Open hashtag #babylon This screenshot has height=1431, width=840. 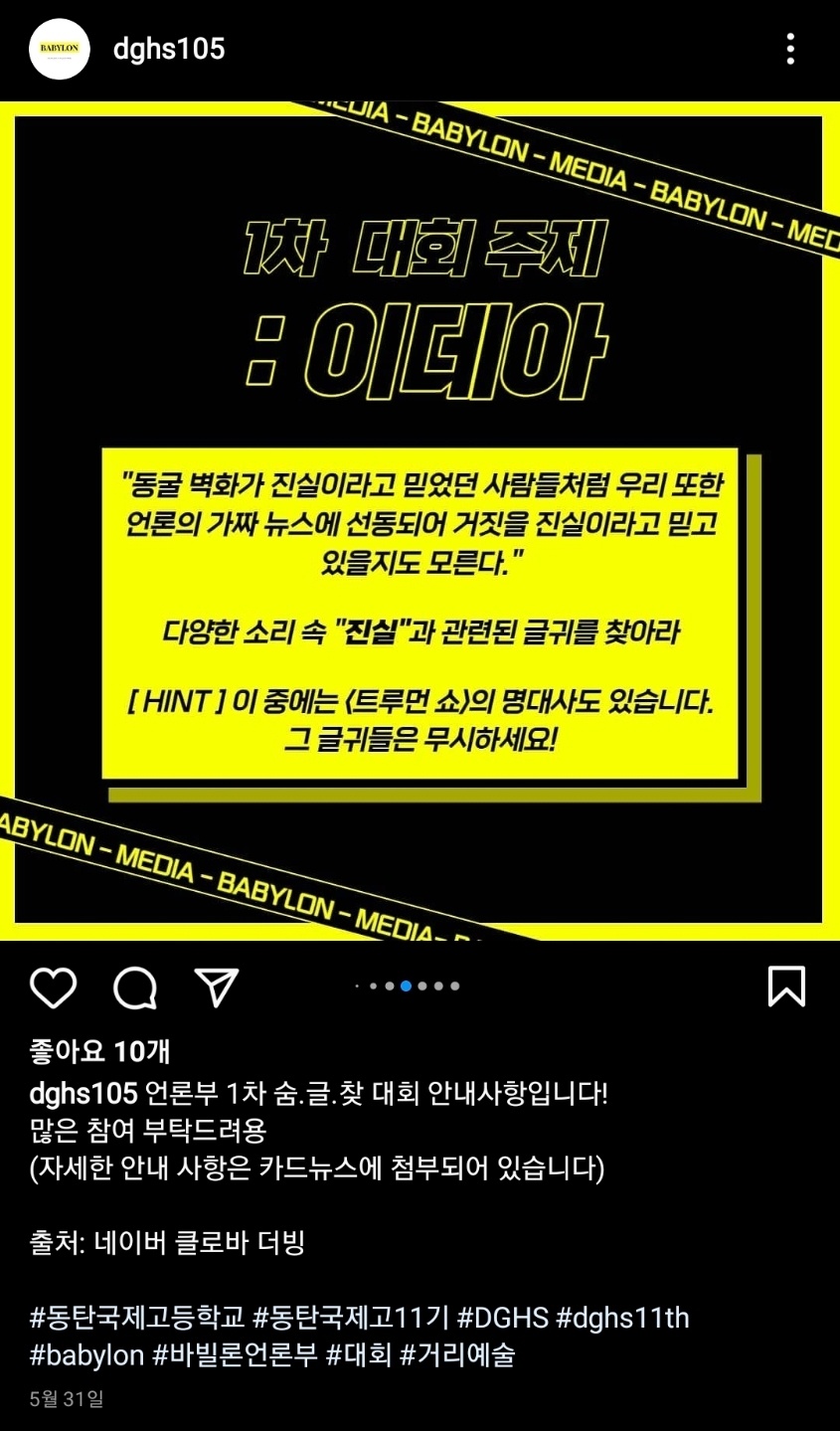[x=86, y=1354]
